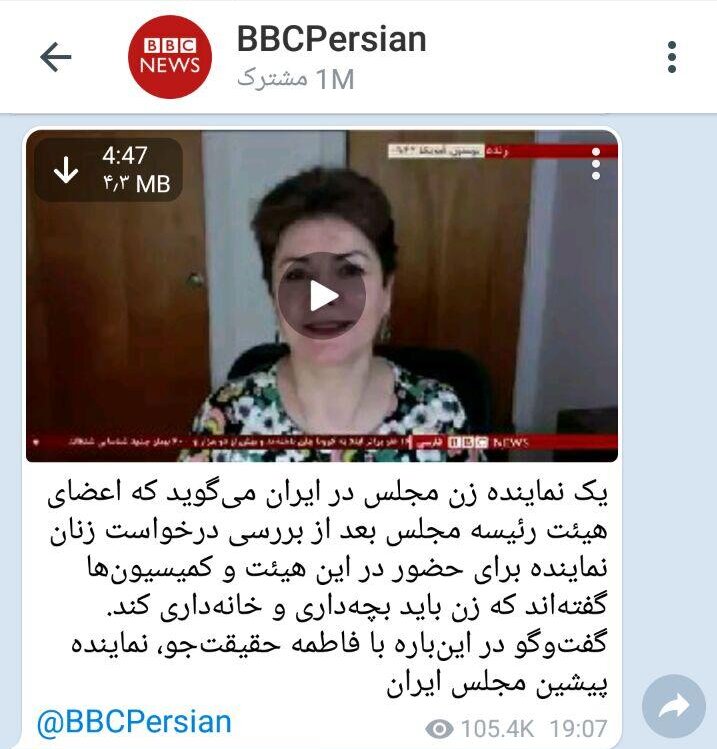The image size is (717, 749).
Task: Forward this post with the share arrow
Action: tap(674, 707)
